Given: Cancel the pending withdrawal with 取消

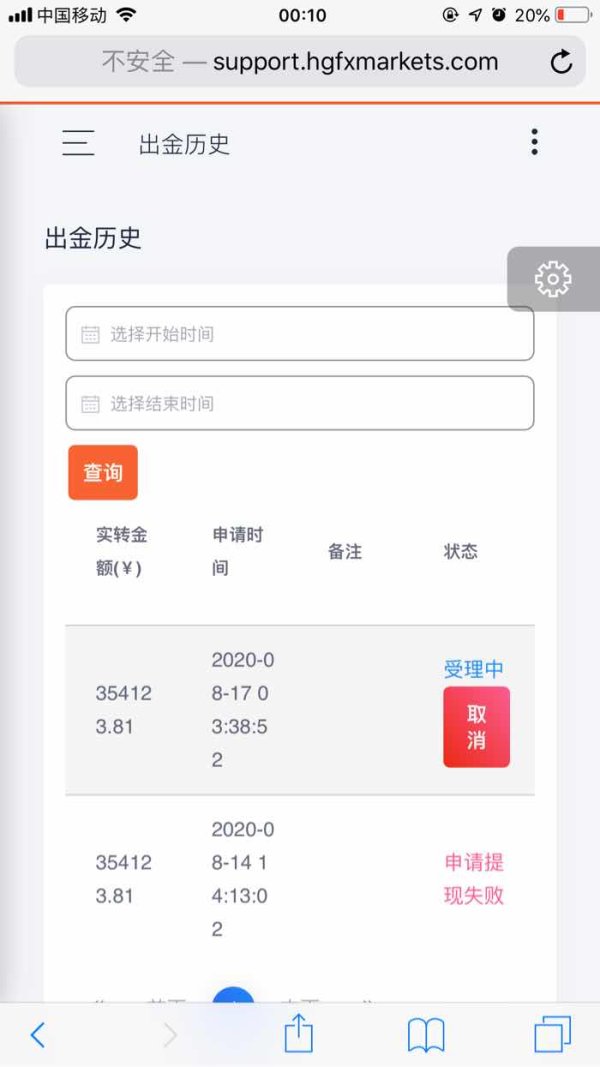Looking at the screenshot, I should 476,727.
